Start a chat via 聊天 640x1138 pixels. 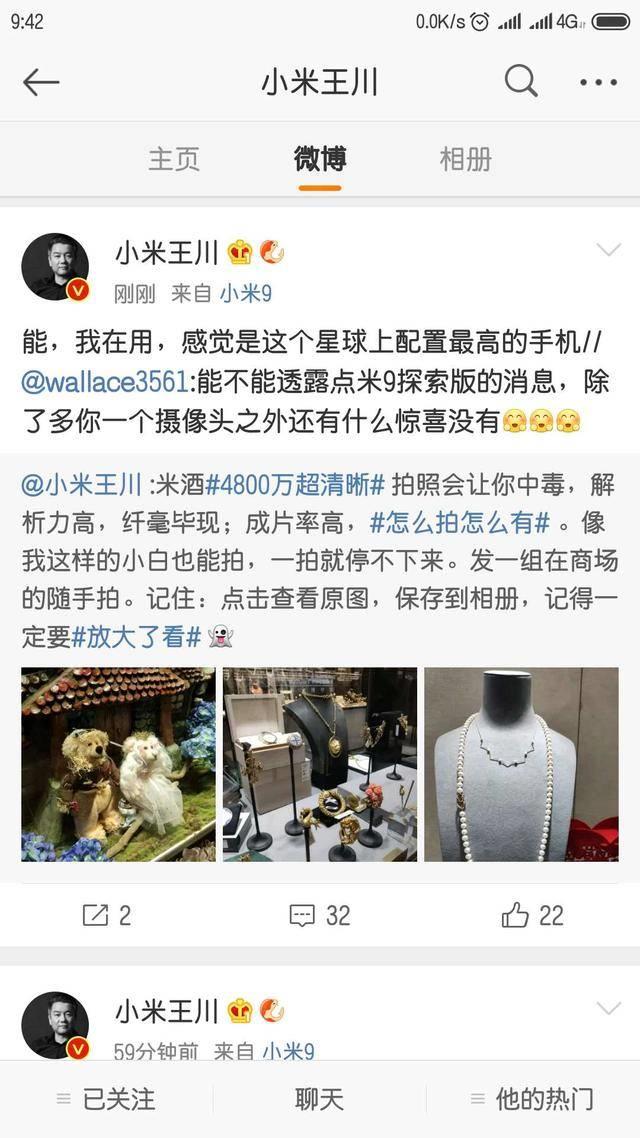320,1100
